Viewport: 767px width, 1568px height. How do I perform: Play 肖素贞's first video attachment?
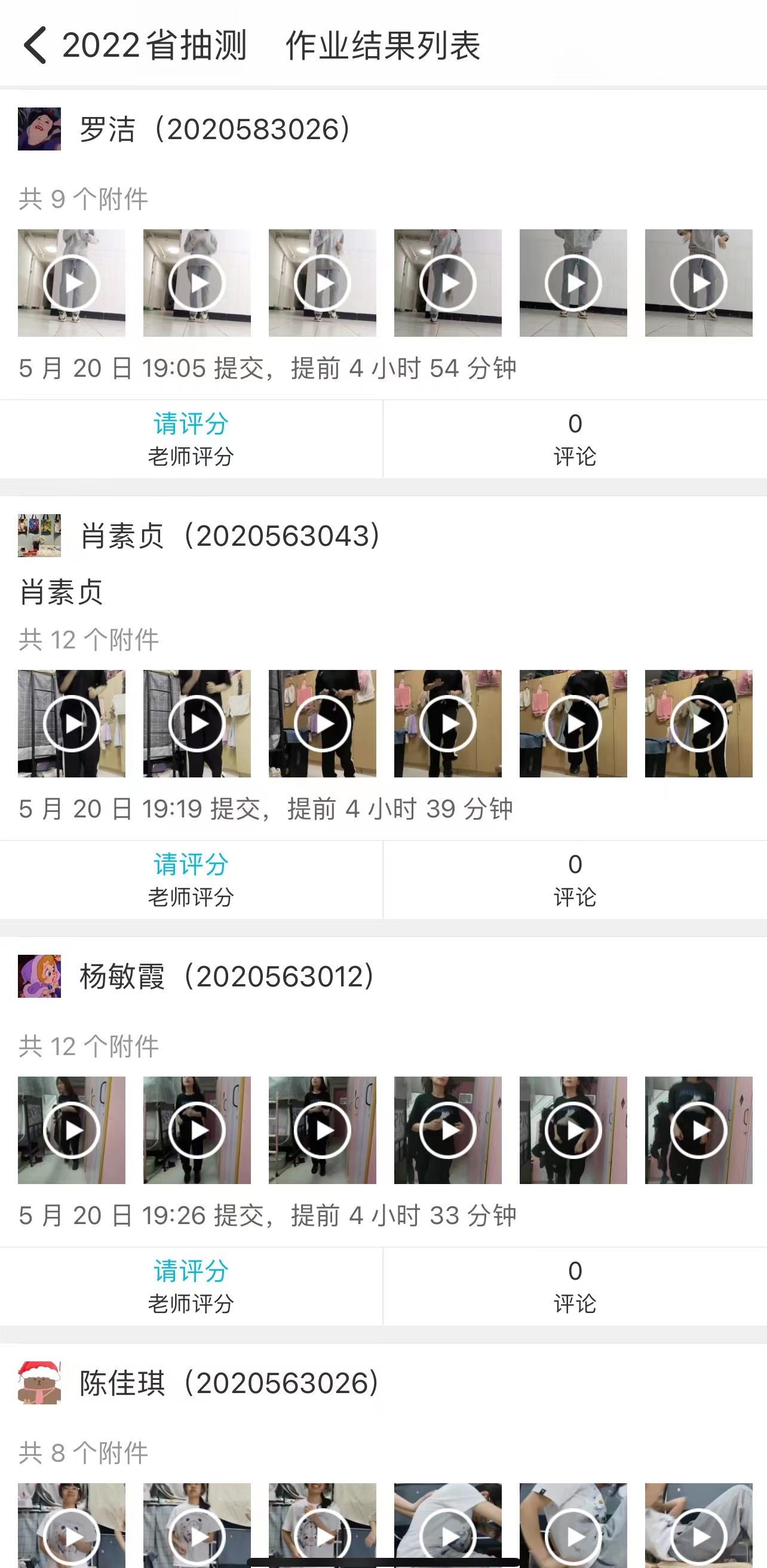pyautogui.click(x=71, y=724)
